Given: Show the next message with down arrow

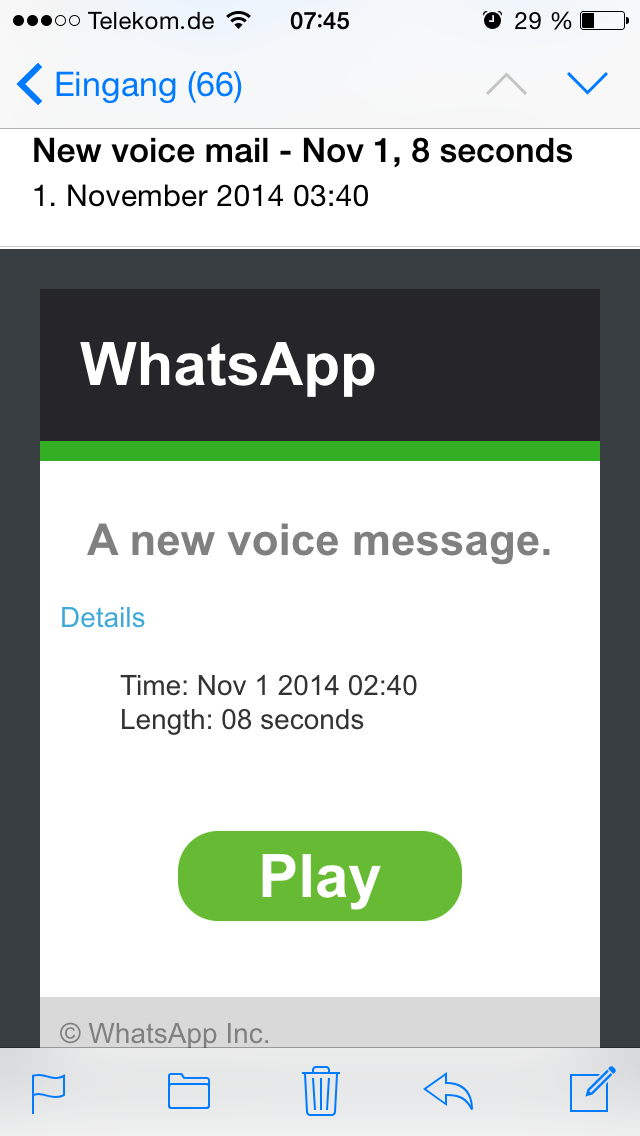Looking at the screenshot, I should point(587,84).
